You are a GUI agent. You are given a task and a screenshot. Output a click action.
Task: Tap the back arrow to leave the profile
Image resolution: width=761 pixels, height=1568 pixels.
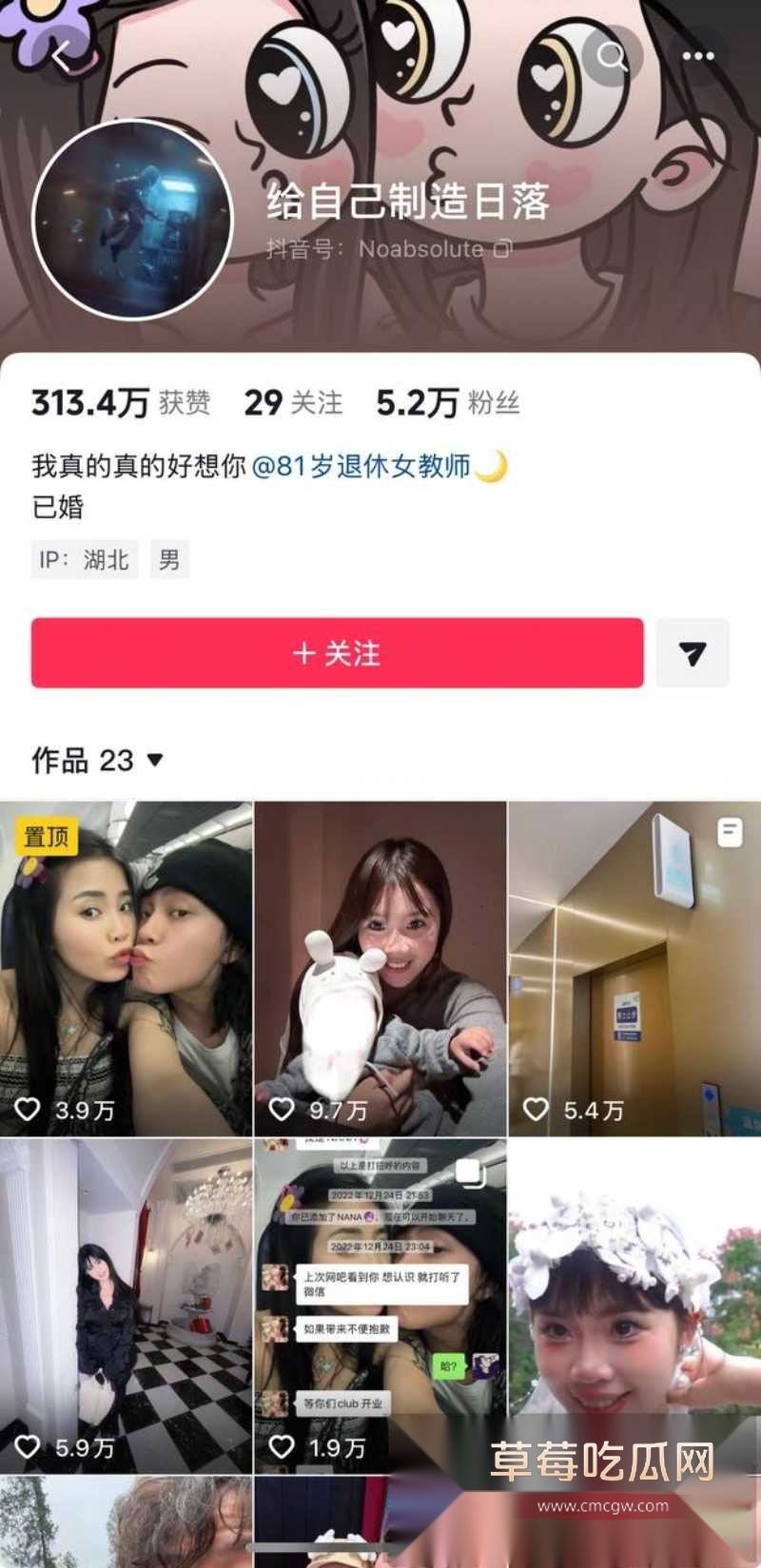tap(61, 55)
